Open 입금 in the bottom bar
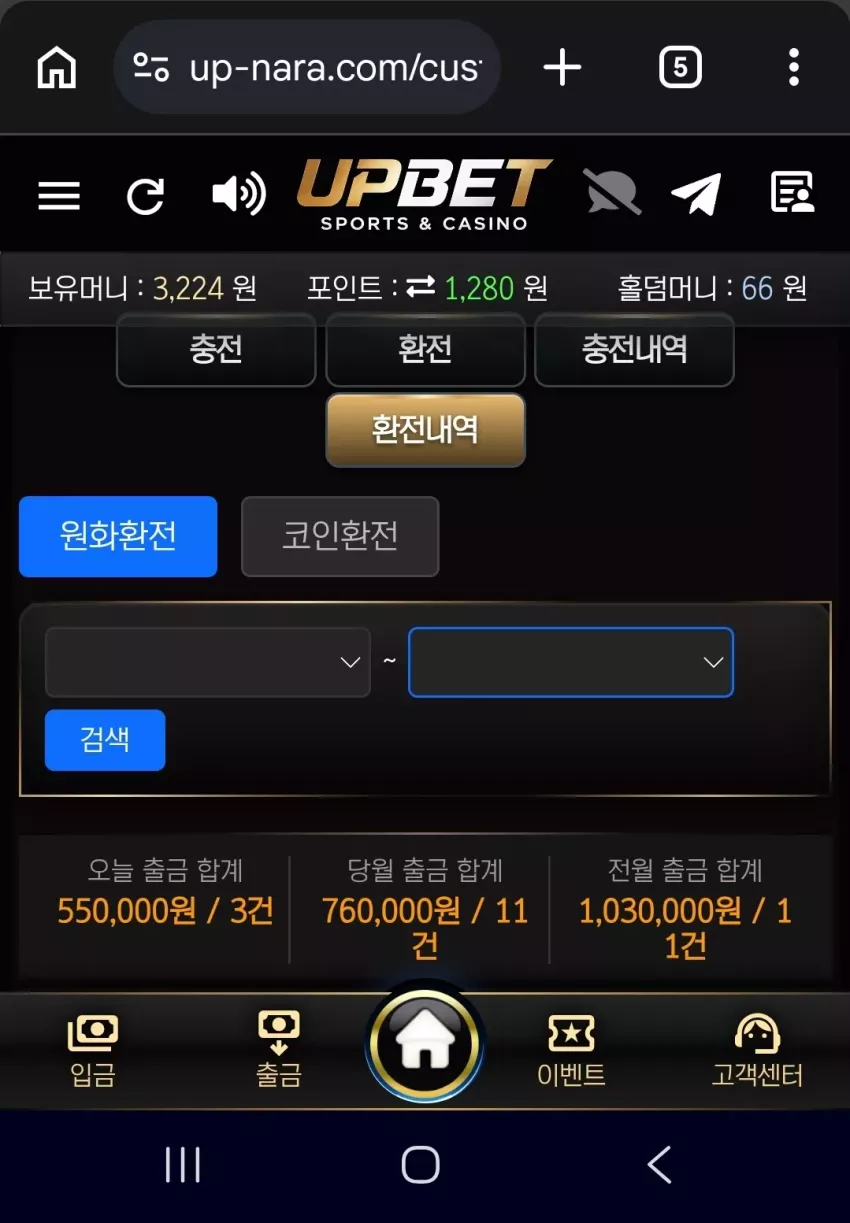 93,1050
